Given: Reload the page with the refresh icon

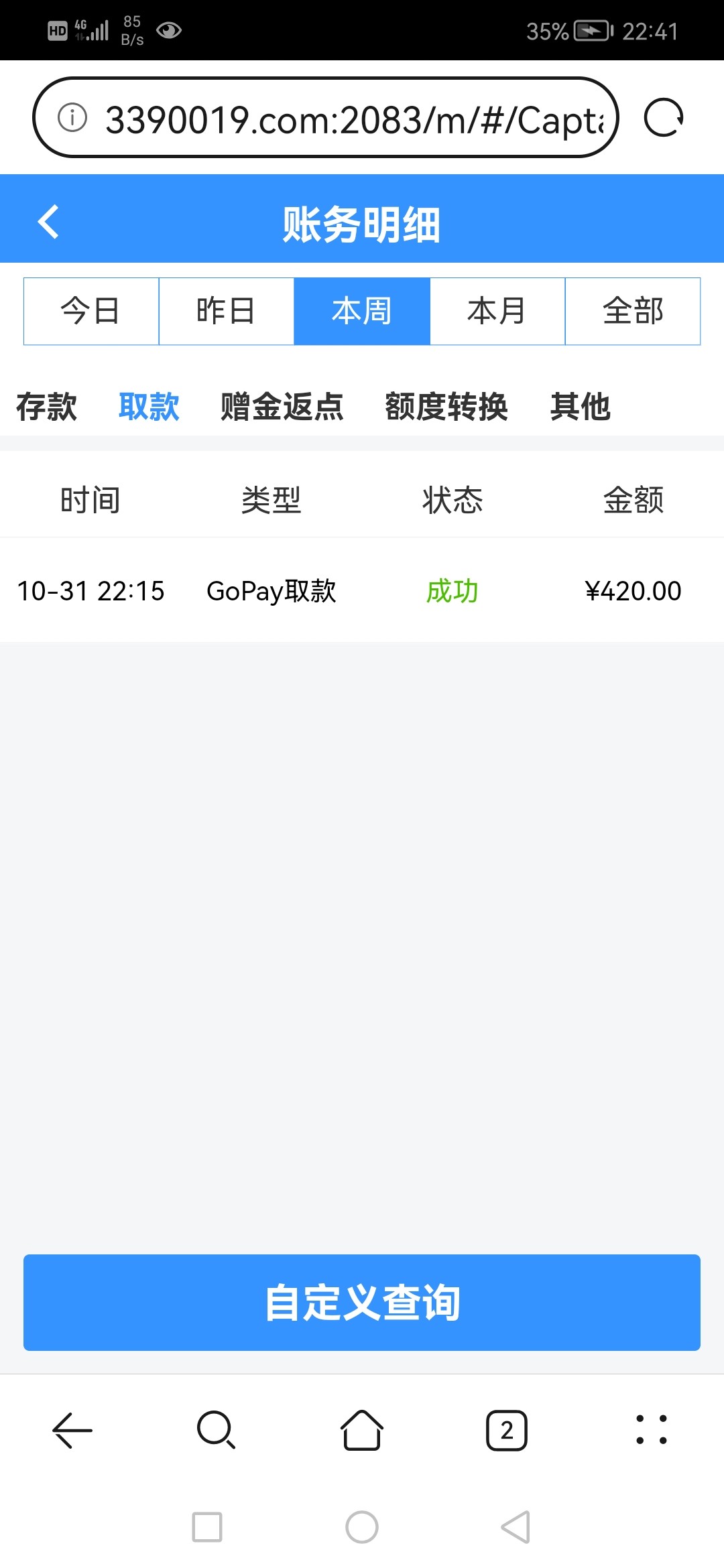Looking at the screenshot, I should pyautogui.click(x=663, y=118).
